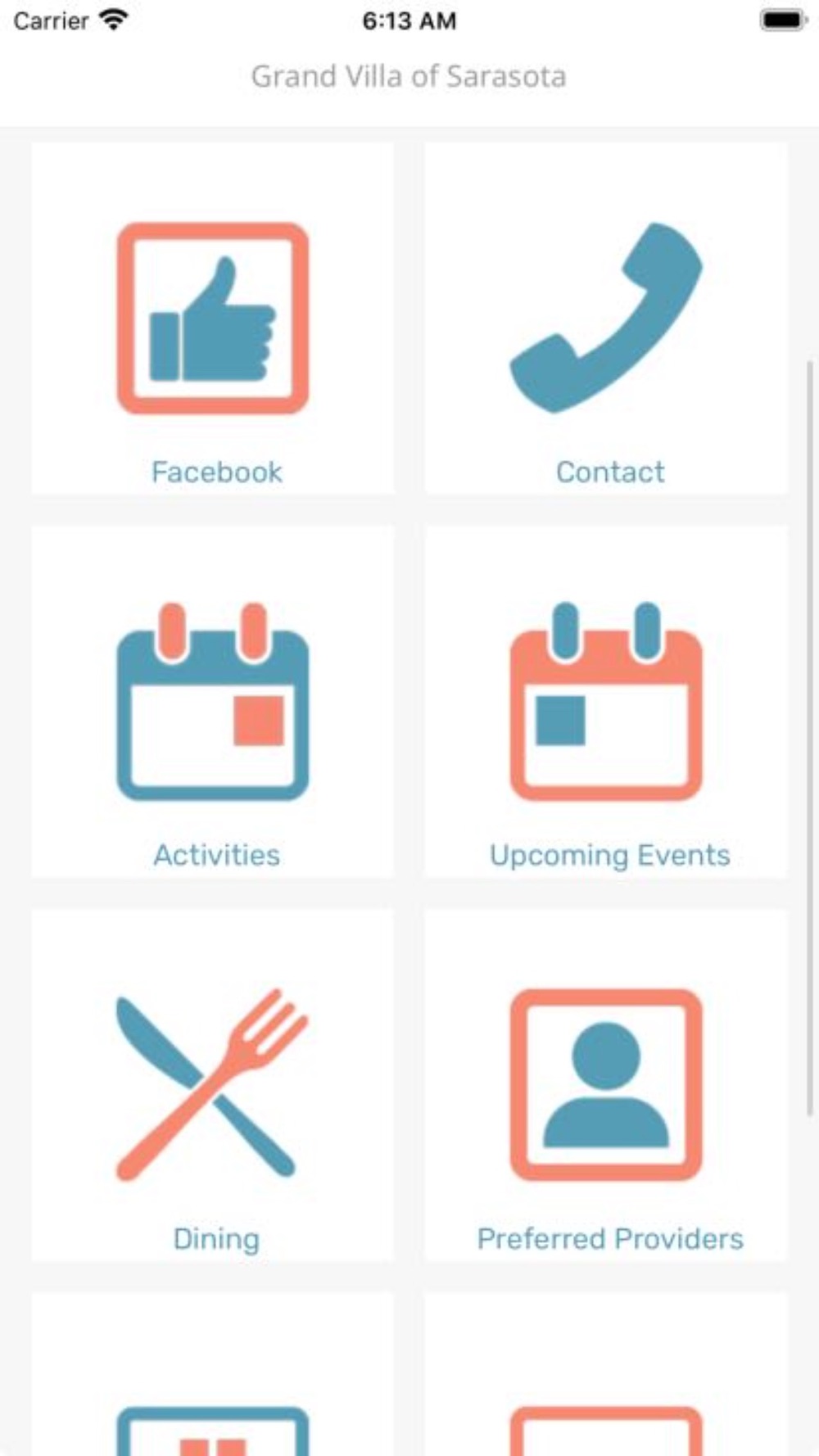819x1456 pixels.
Task: Select Preferred Providers
Action: click(606, 1085)
